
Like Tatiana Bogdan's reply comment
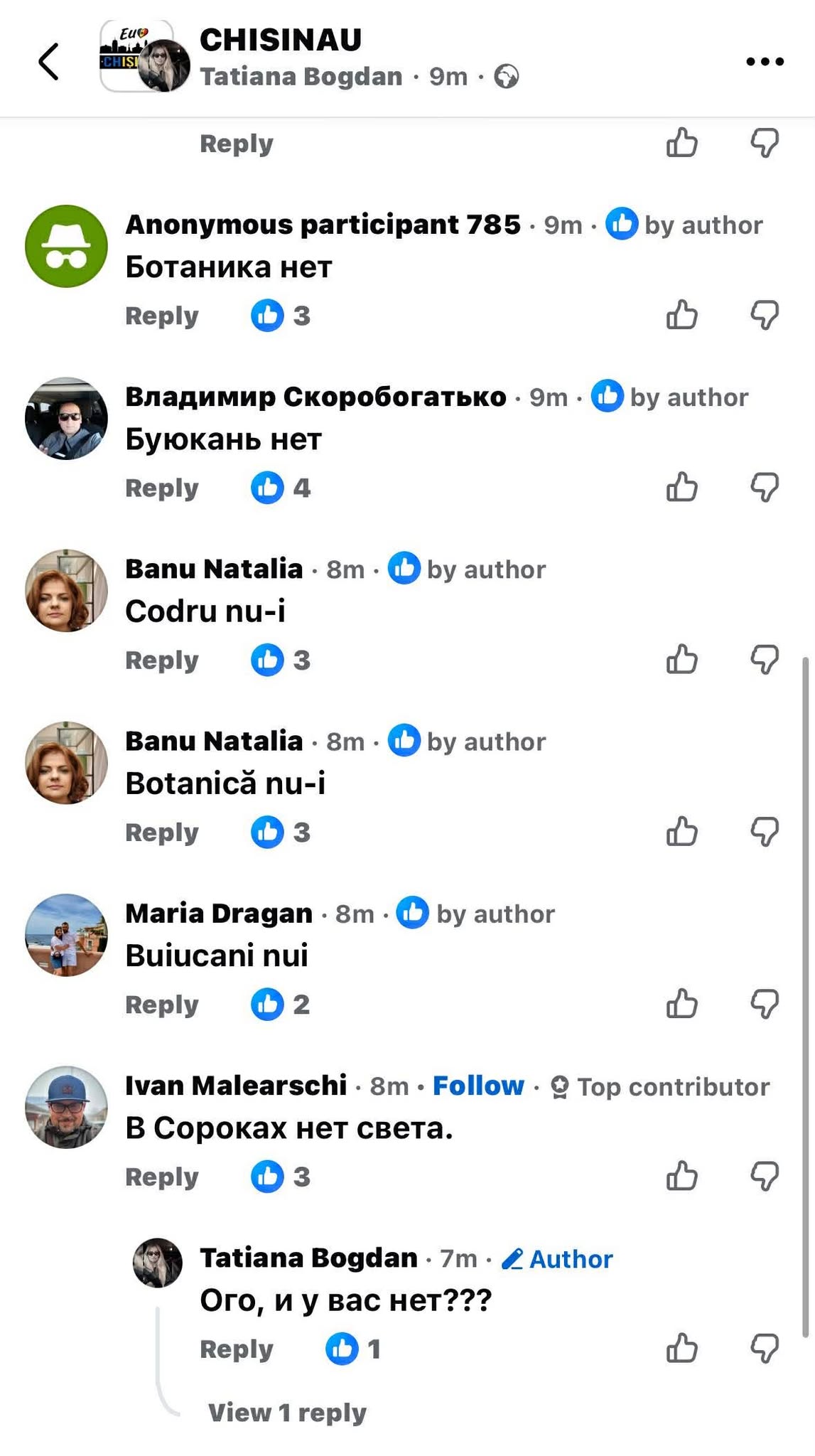(x=681, y=1348)
